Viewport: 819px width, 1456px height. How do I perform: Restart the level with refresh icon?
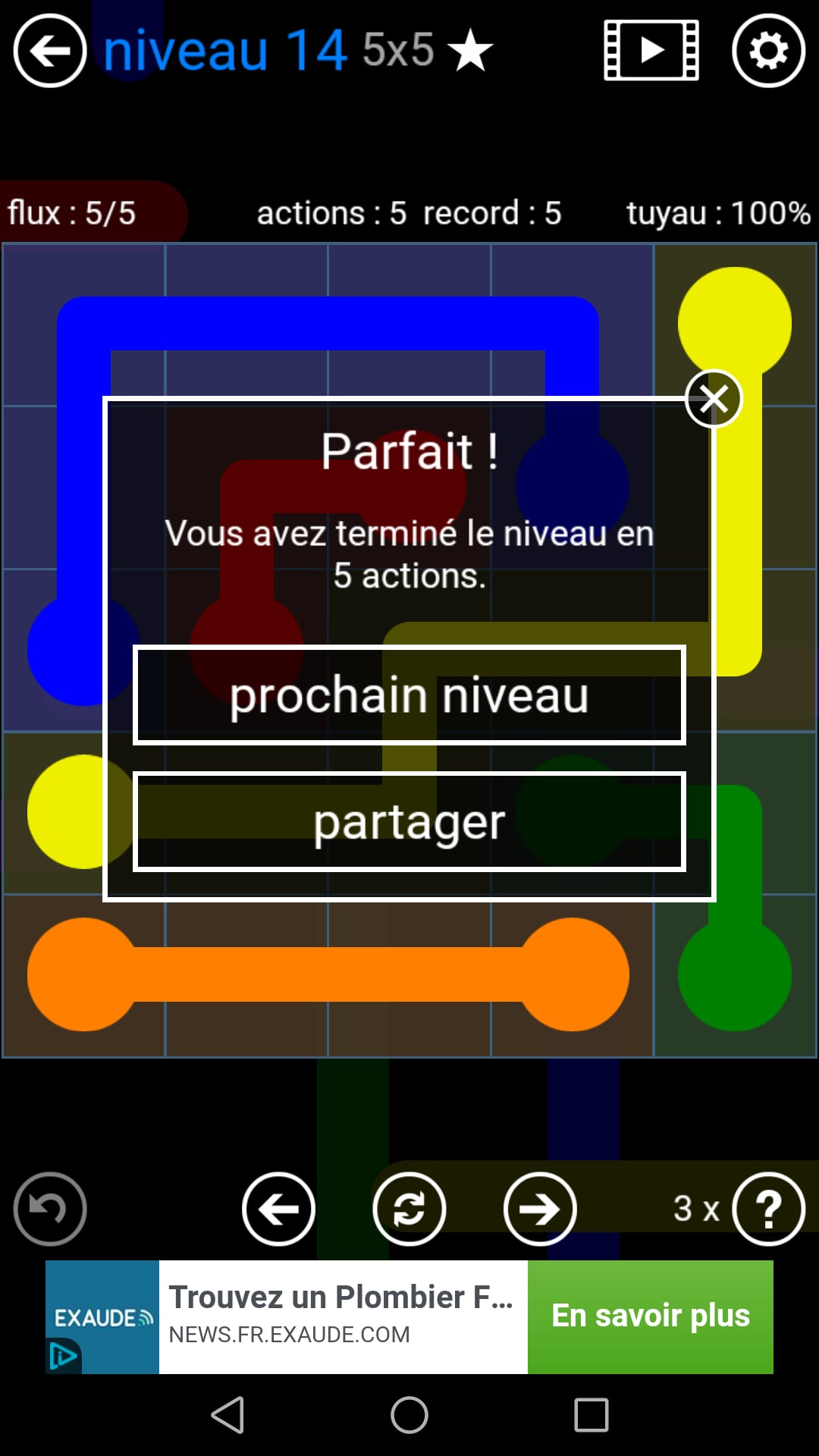coord(409,1209)
